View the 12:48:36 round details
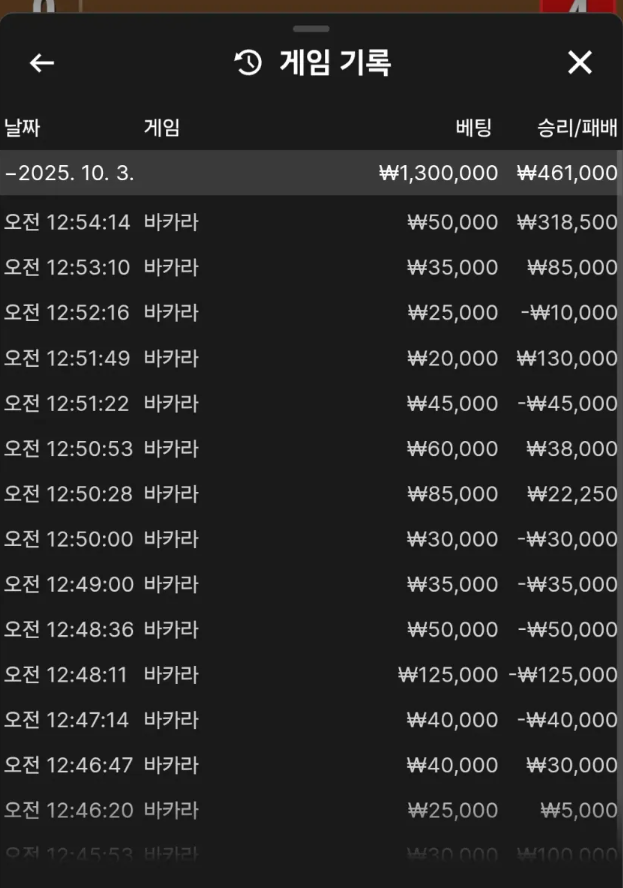This screenshot has width=623, height=888. [x=310, y=630]
